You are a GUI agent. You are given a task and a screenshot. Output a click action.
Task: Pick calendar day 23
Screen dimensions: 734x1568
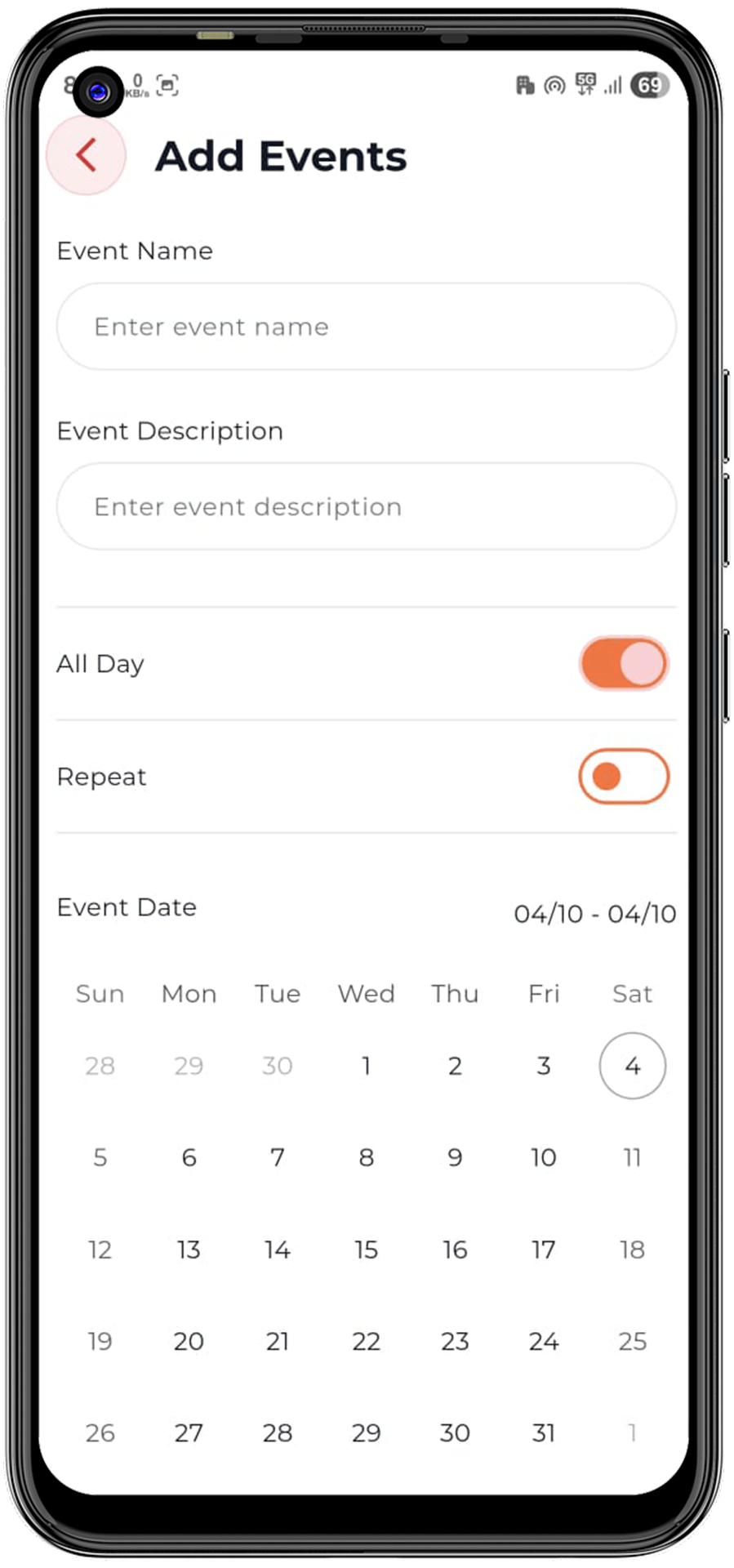pos(455,1341)
